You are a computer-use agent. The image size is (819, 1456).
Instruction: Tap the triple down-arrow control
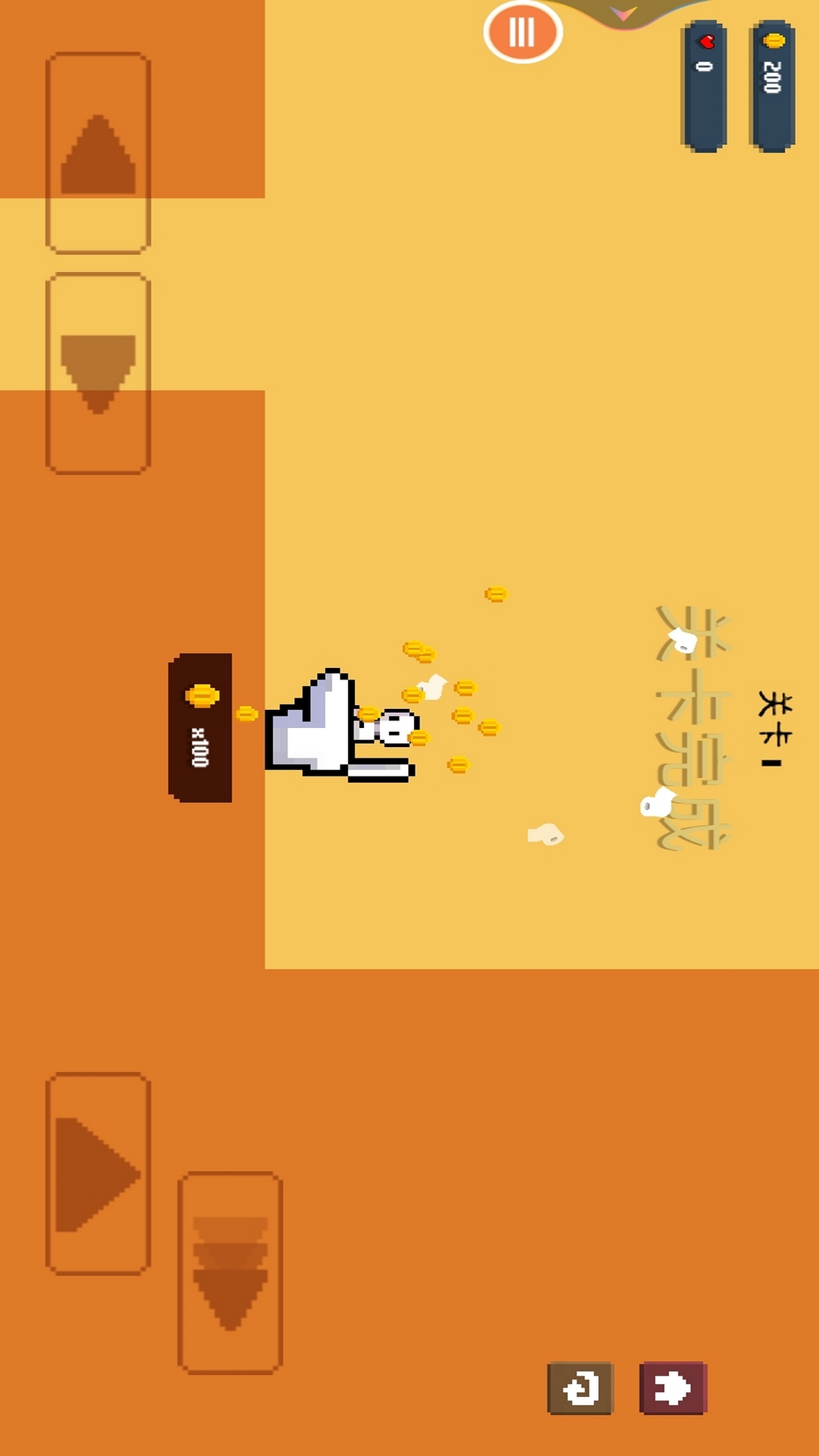point(231,1273)
